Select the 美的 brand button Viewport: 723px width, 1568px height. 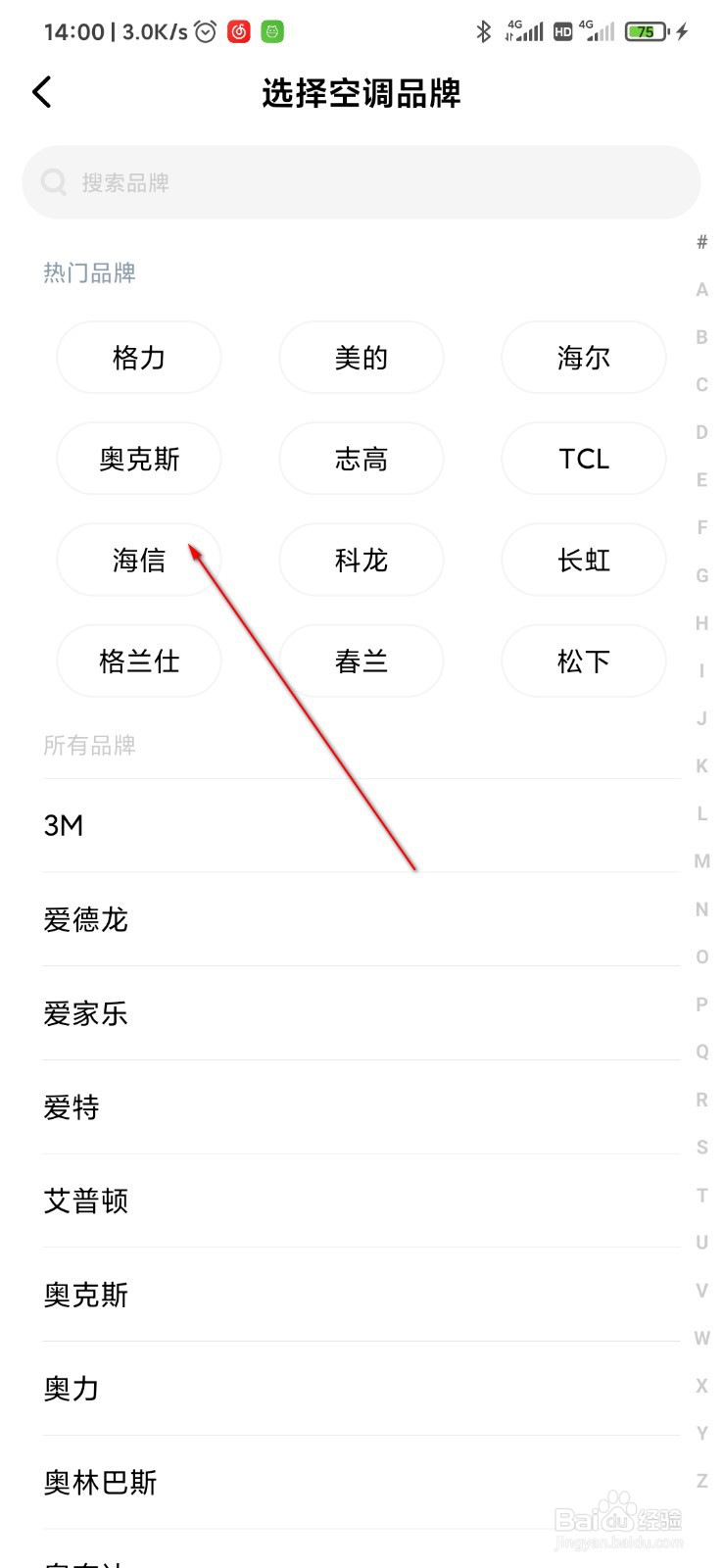[x=361, y=357]
